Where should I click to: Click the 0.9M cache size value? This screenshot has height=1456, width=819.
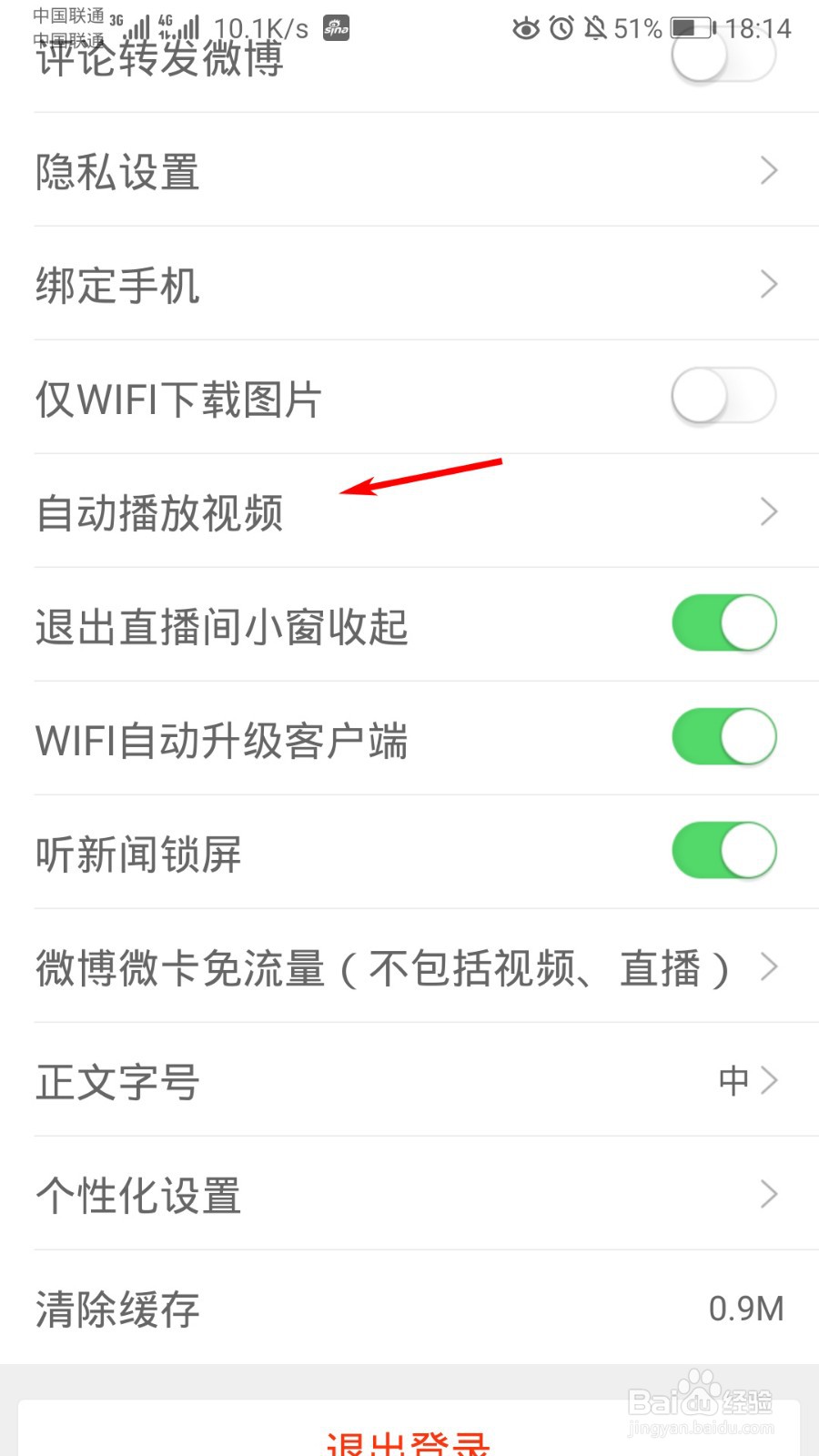click(x=747, y=1309)
